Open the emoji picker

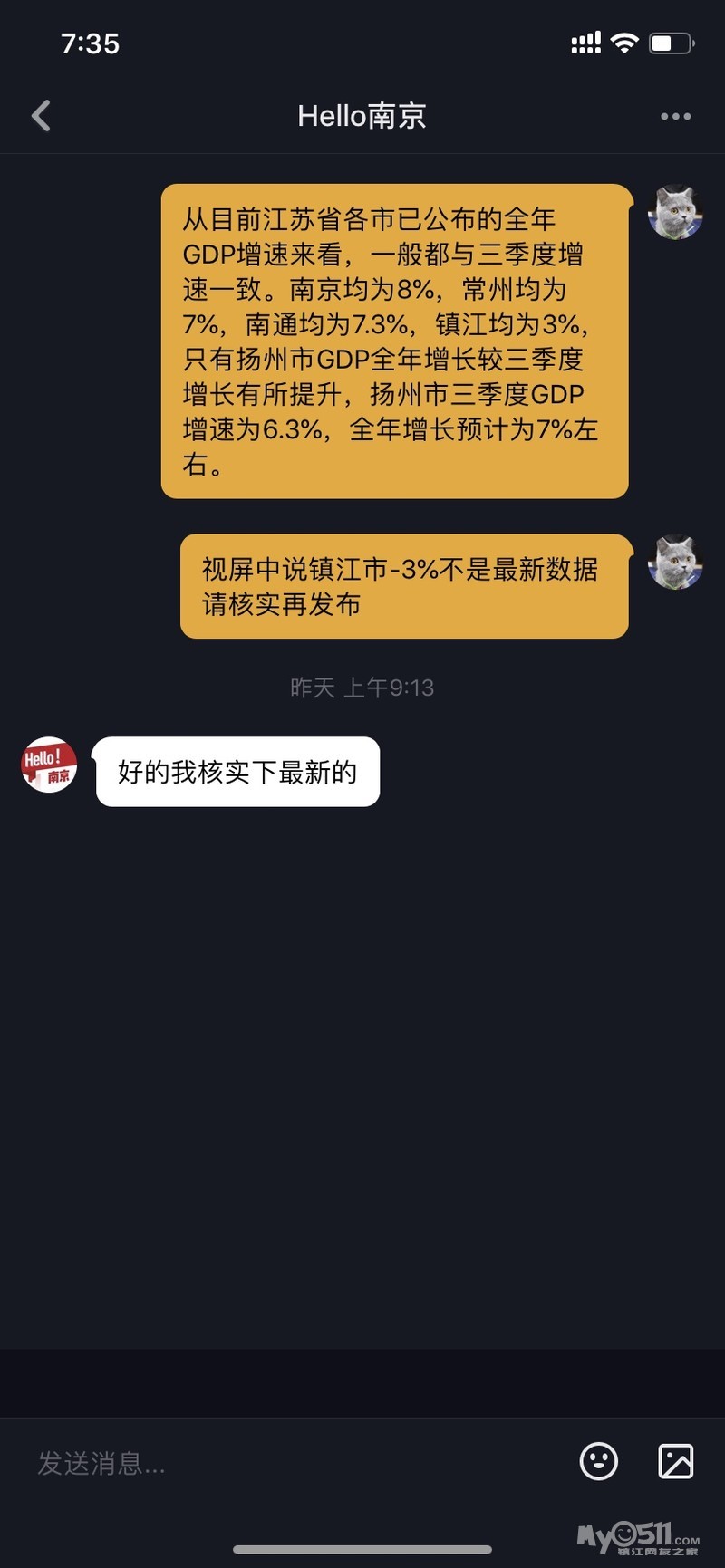(x=598, y=1461)
